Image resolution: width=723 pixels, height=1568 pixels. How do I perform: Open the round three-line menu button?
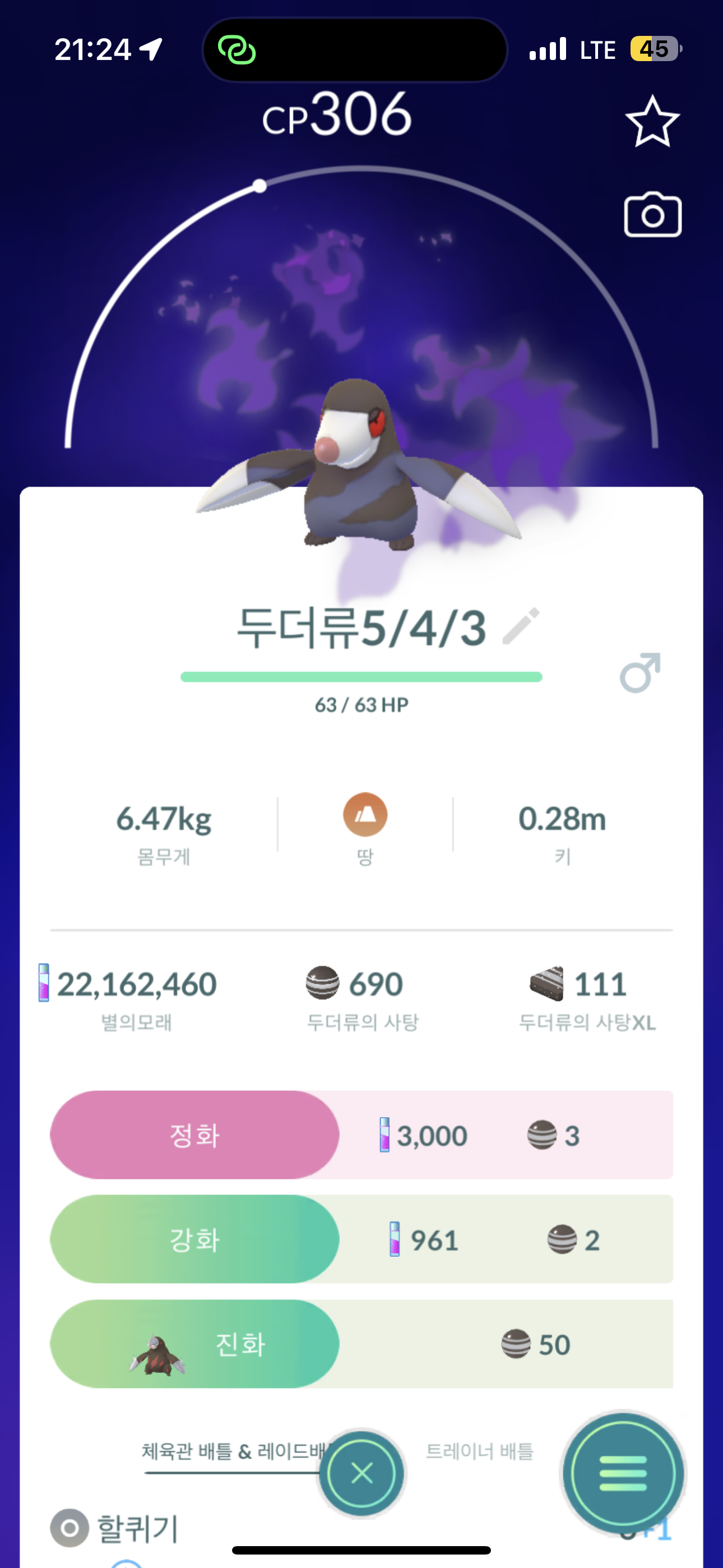click(x=622, y=1473)
